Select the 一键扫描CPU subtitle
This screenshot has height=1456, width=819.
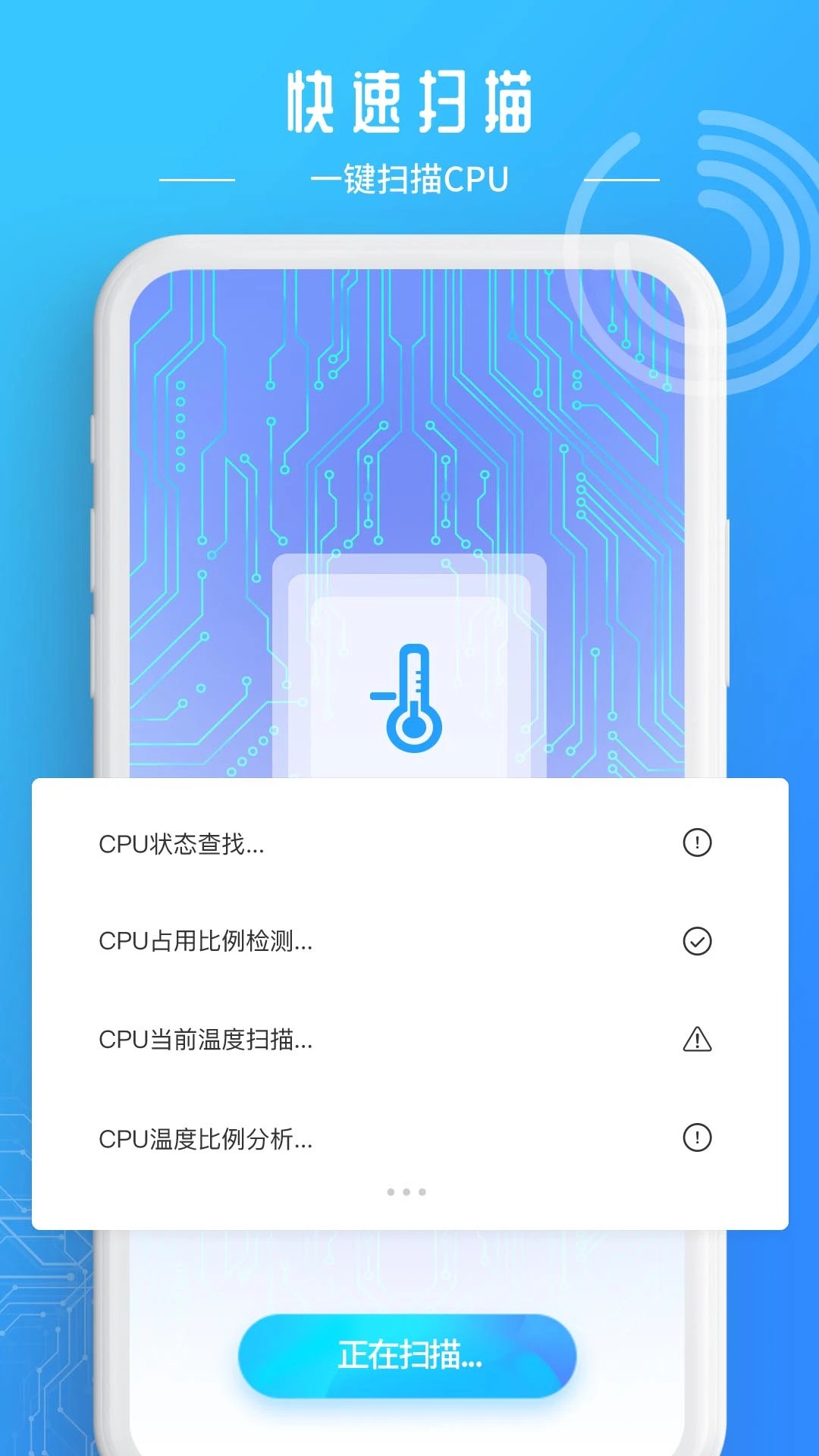tap(409, 177)
